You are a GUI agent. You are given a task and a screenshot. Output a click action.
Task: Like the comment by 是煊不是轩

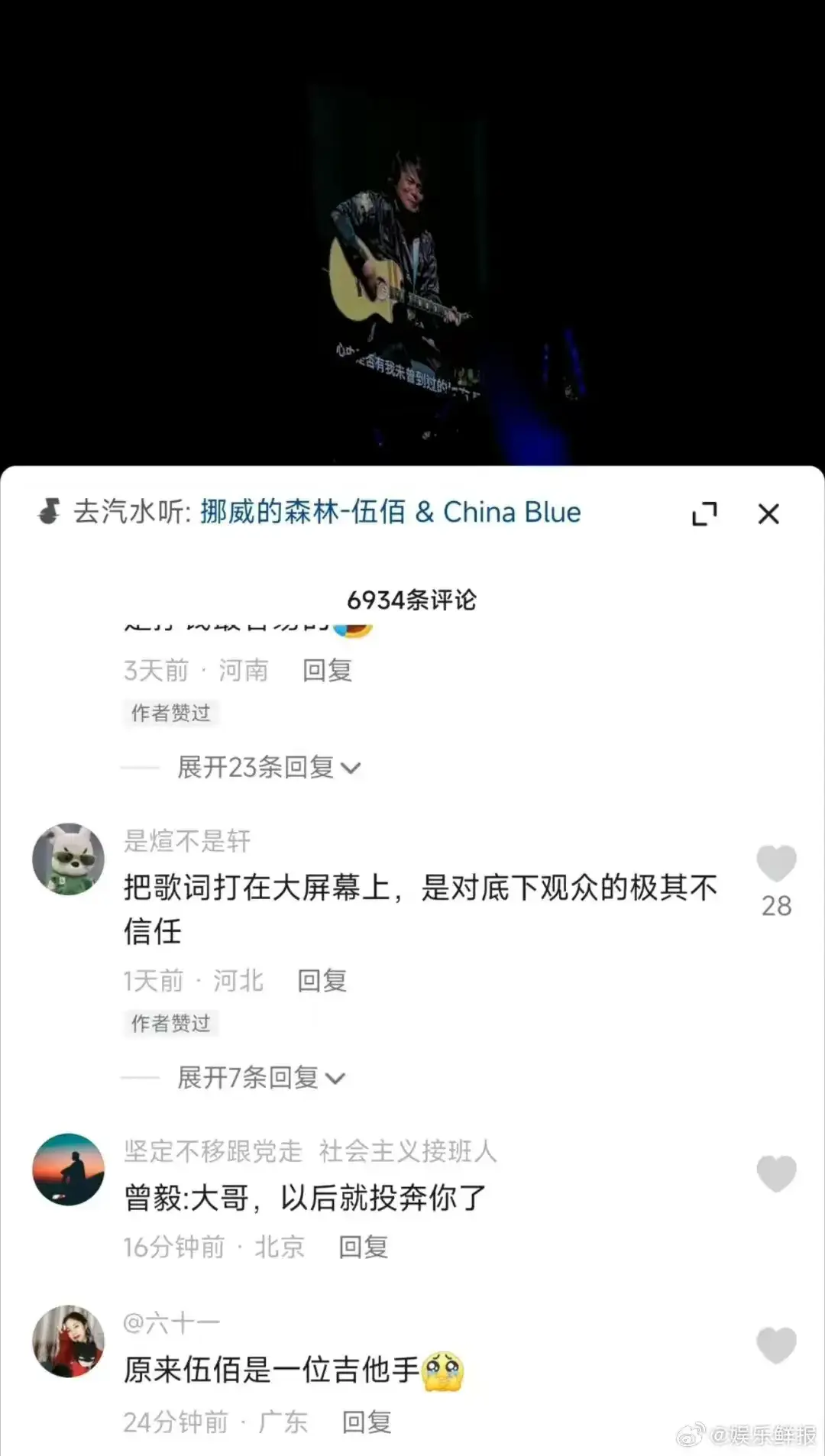coord(776,864)
